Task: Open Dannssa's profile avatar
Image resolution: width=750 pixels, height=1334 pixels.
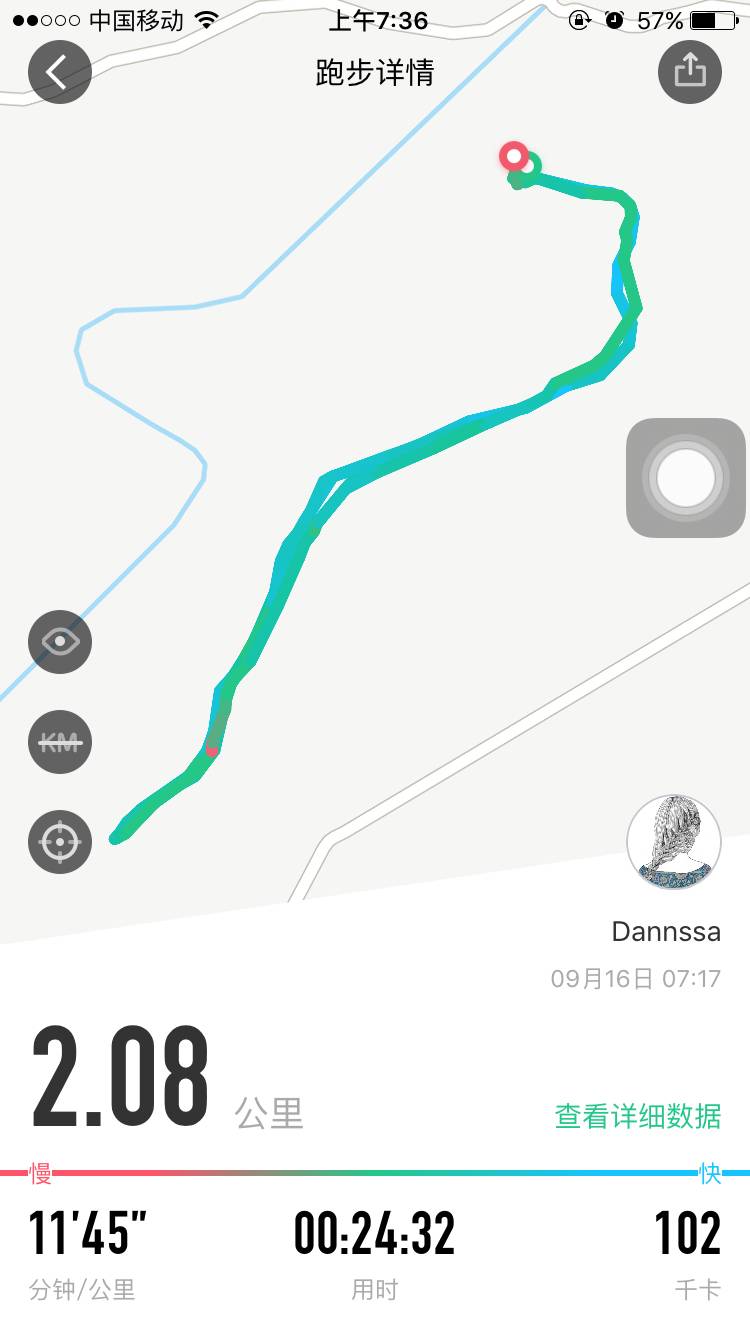Action: pos(674,843)
